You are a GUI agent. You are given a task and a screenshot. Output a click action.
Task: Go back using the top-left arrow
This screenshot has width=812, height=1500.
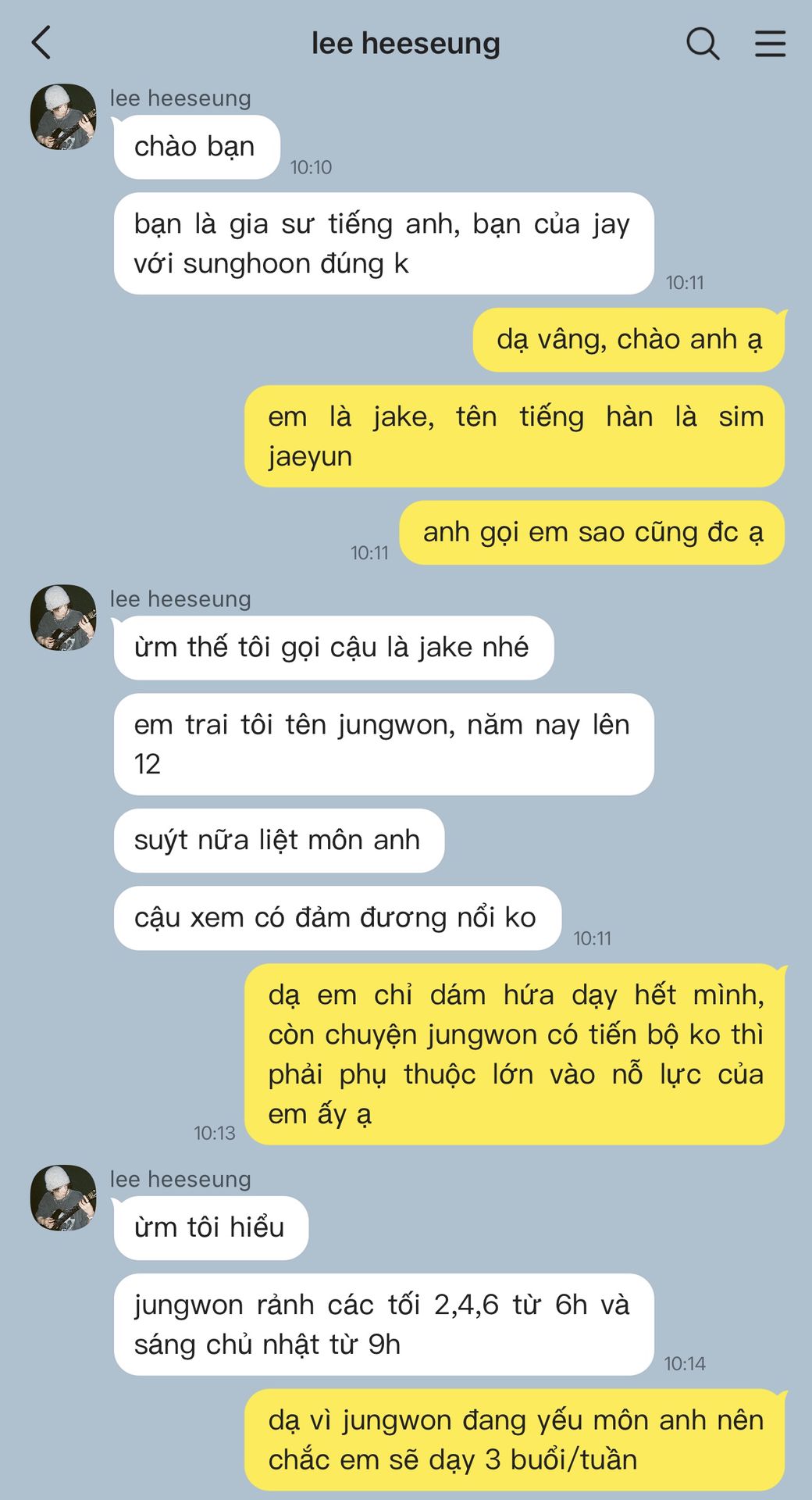pyautogui.click(x=41, y=43)
